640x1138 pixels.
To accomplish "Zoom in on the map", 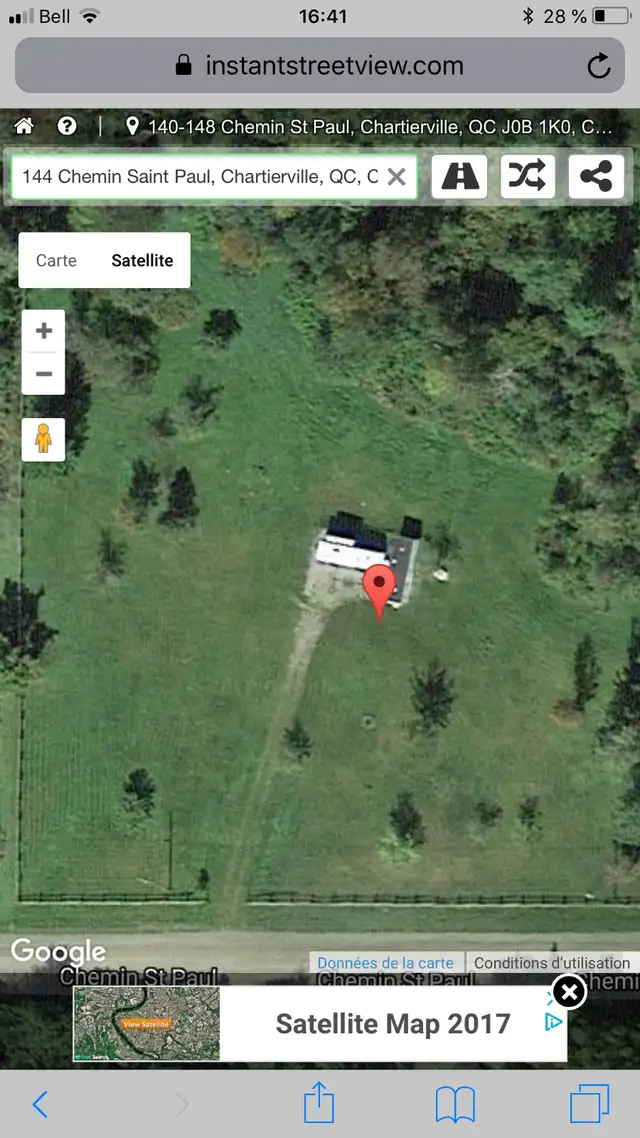I will pyautogui.click(x=44, y=331).
